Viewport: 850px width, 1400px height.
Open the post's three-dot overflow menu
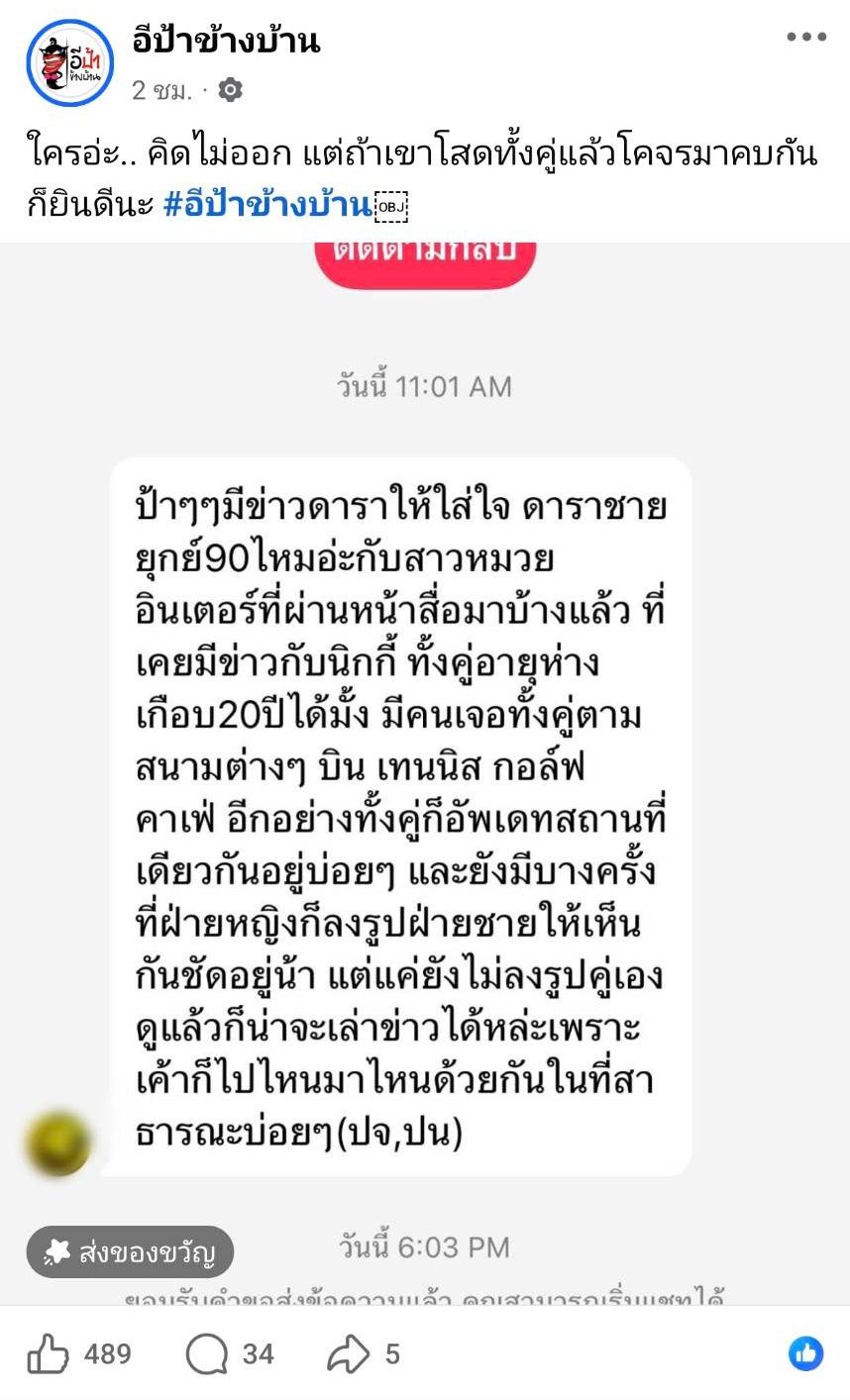point(805,38)
